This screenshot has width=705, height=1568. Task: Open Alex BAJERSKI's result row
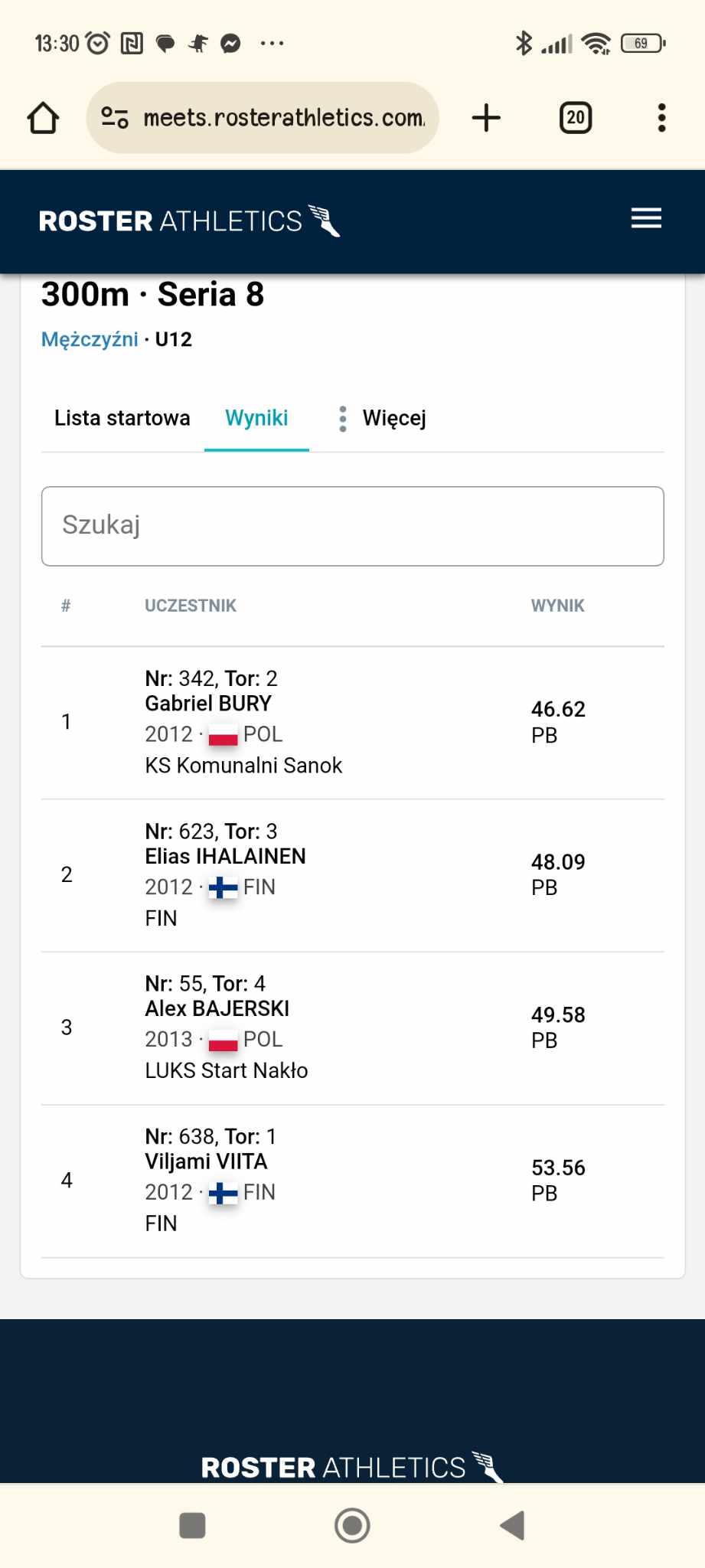tap(352, 1027)
